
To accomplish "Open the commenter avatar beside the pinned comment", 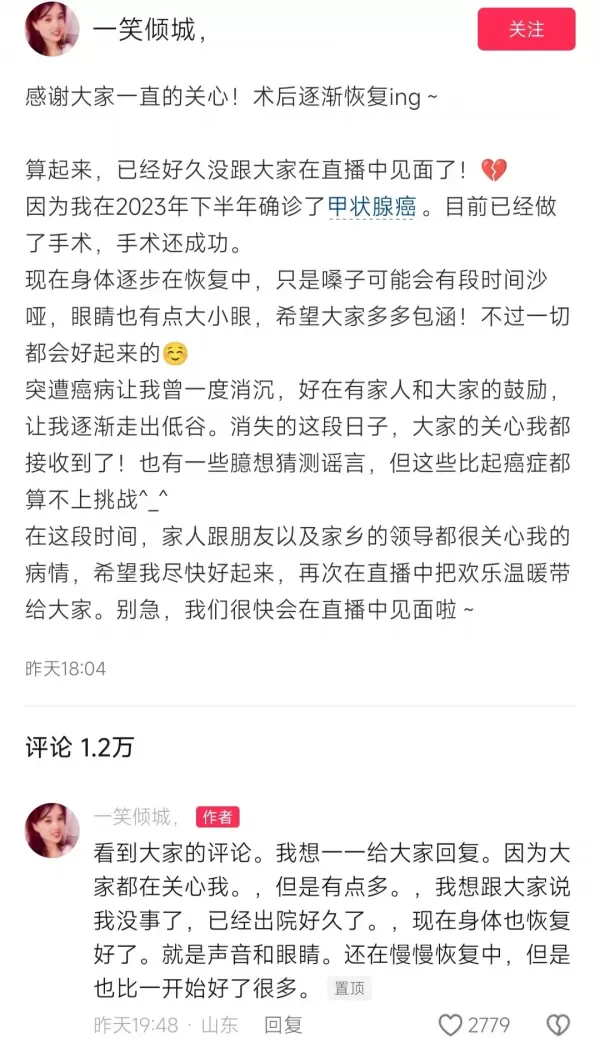I will tap(52, 829).
